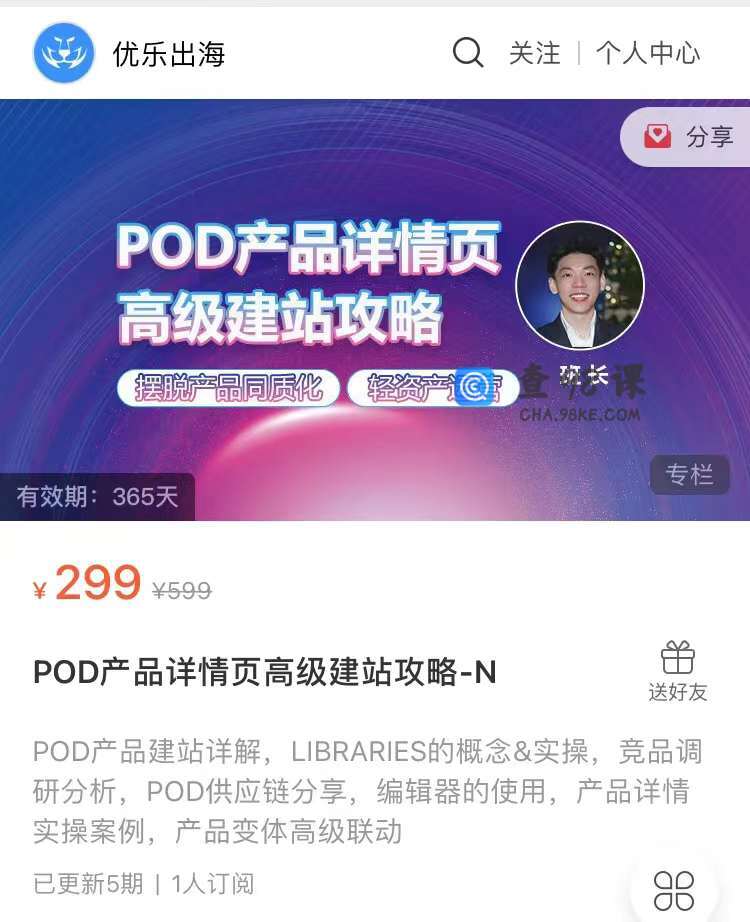Open the floating four-circle menu button
The image size is (750, 922).
coord(674,890)
